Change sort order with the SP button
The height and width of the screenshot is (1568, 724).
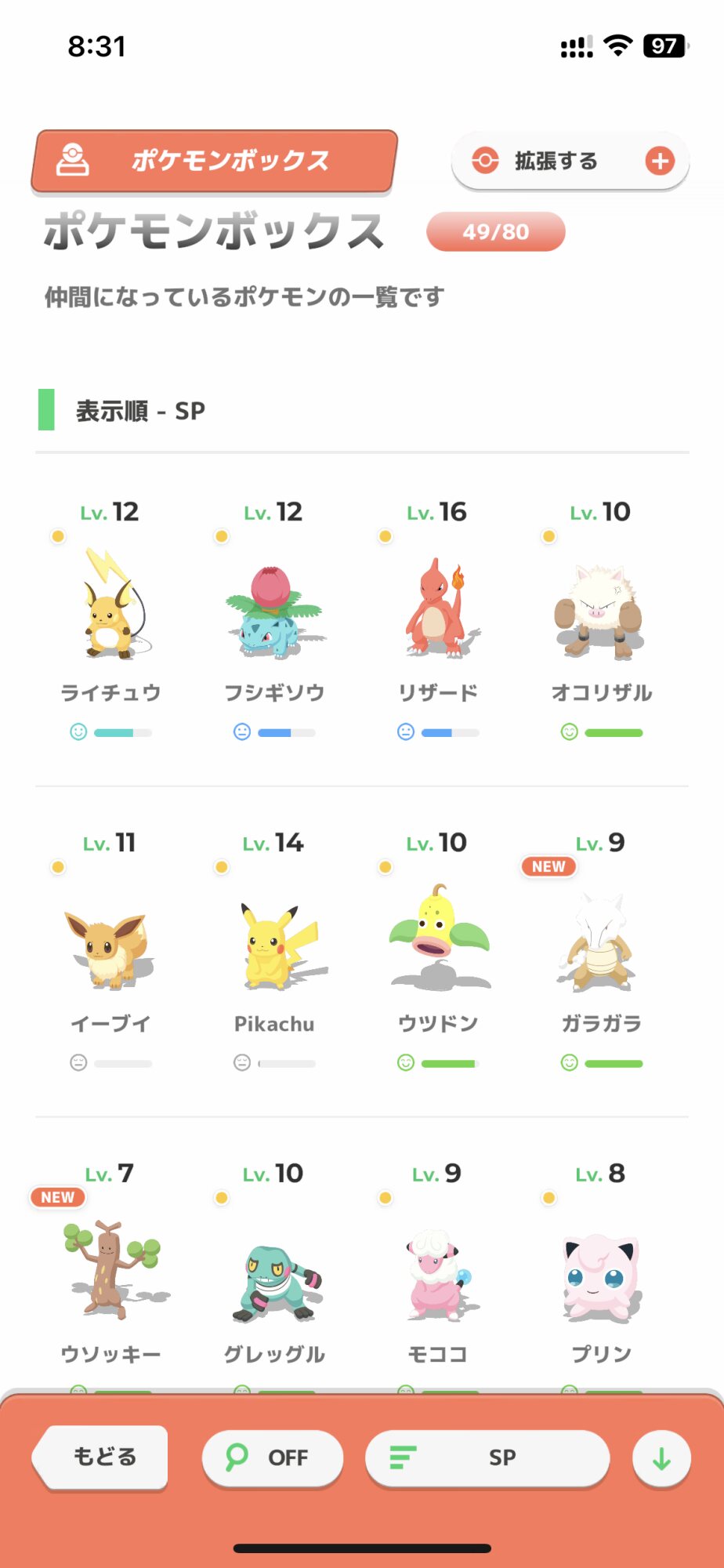[487, 1457]
